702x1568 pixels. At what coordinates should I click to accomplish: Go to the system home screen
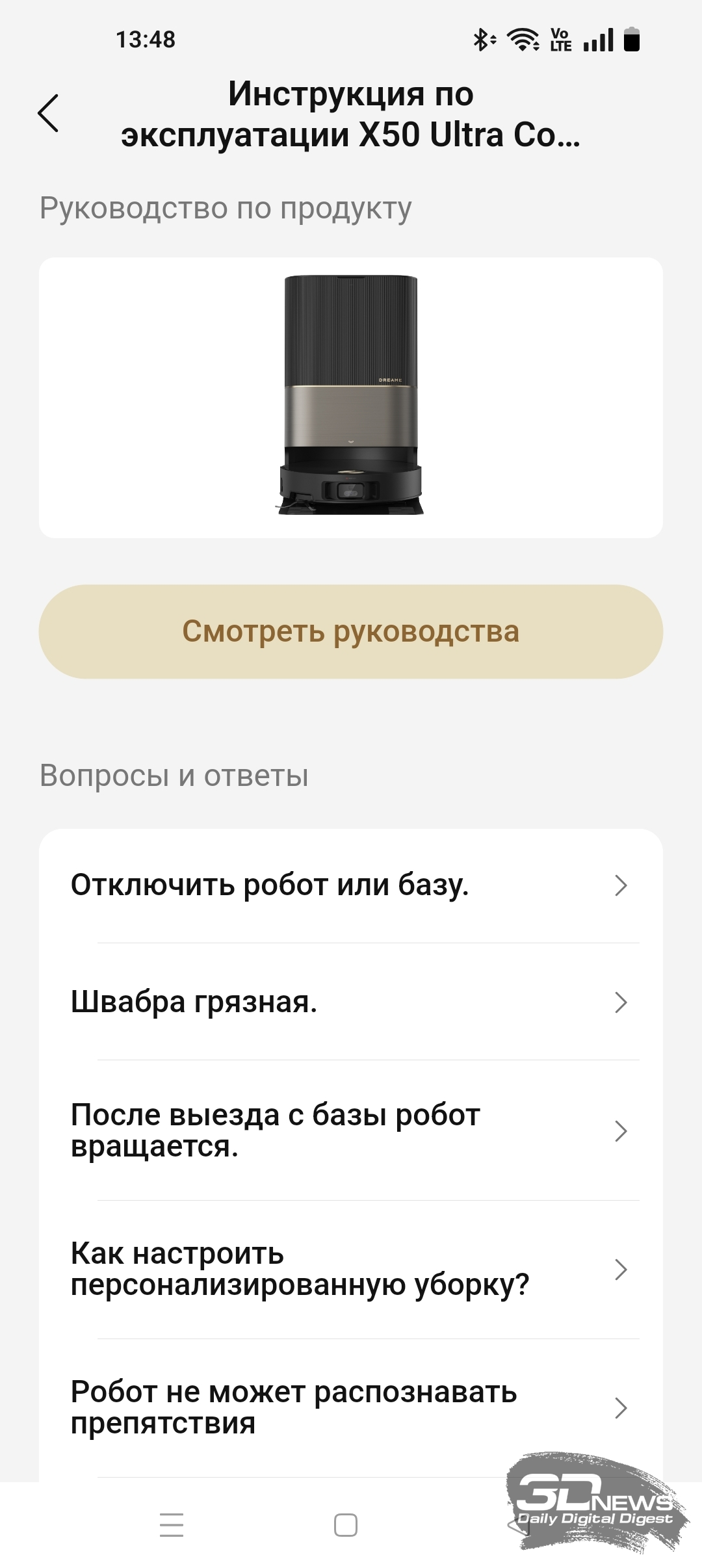coord(346,1524)
